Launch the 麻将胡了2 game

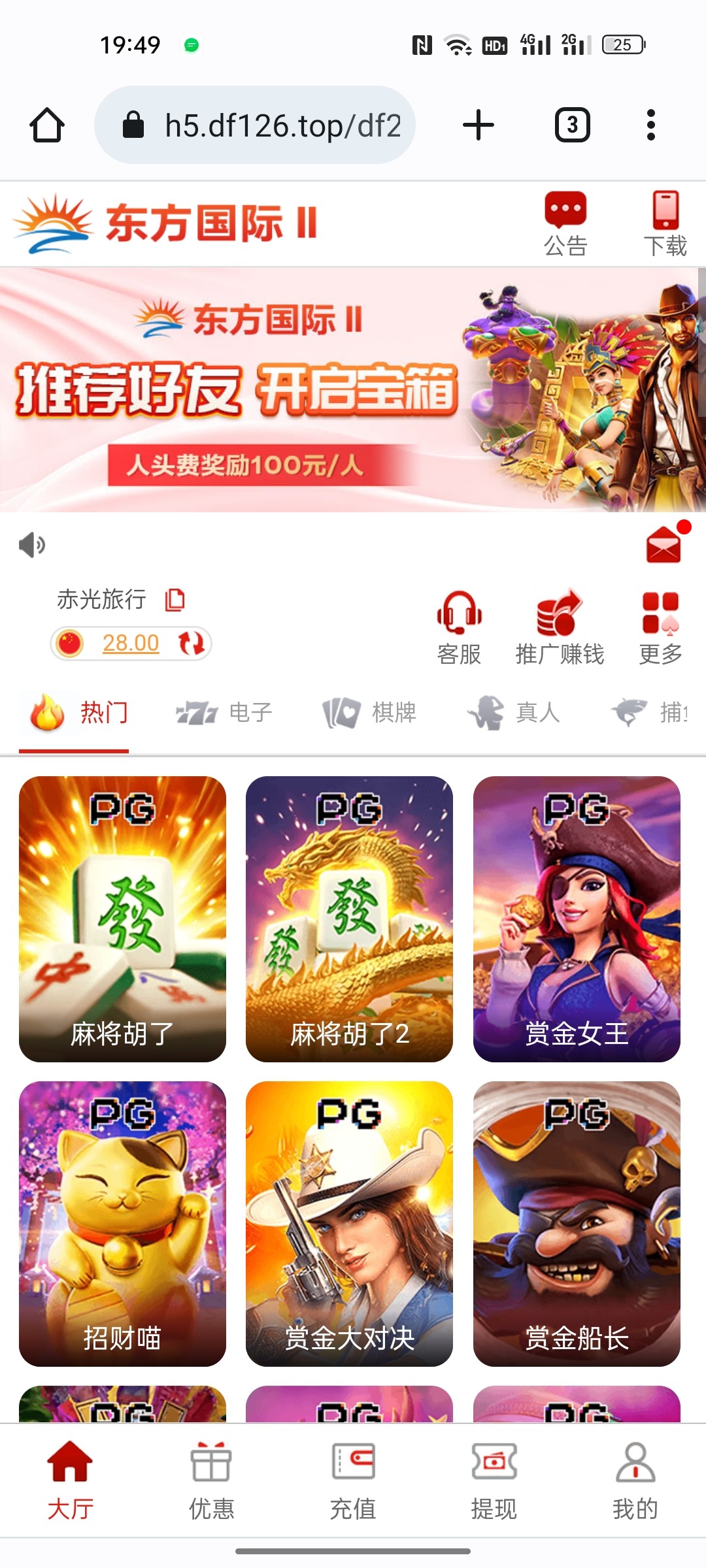(349, 919)
